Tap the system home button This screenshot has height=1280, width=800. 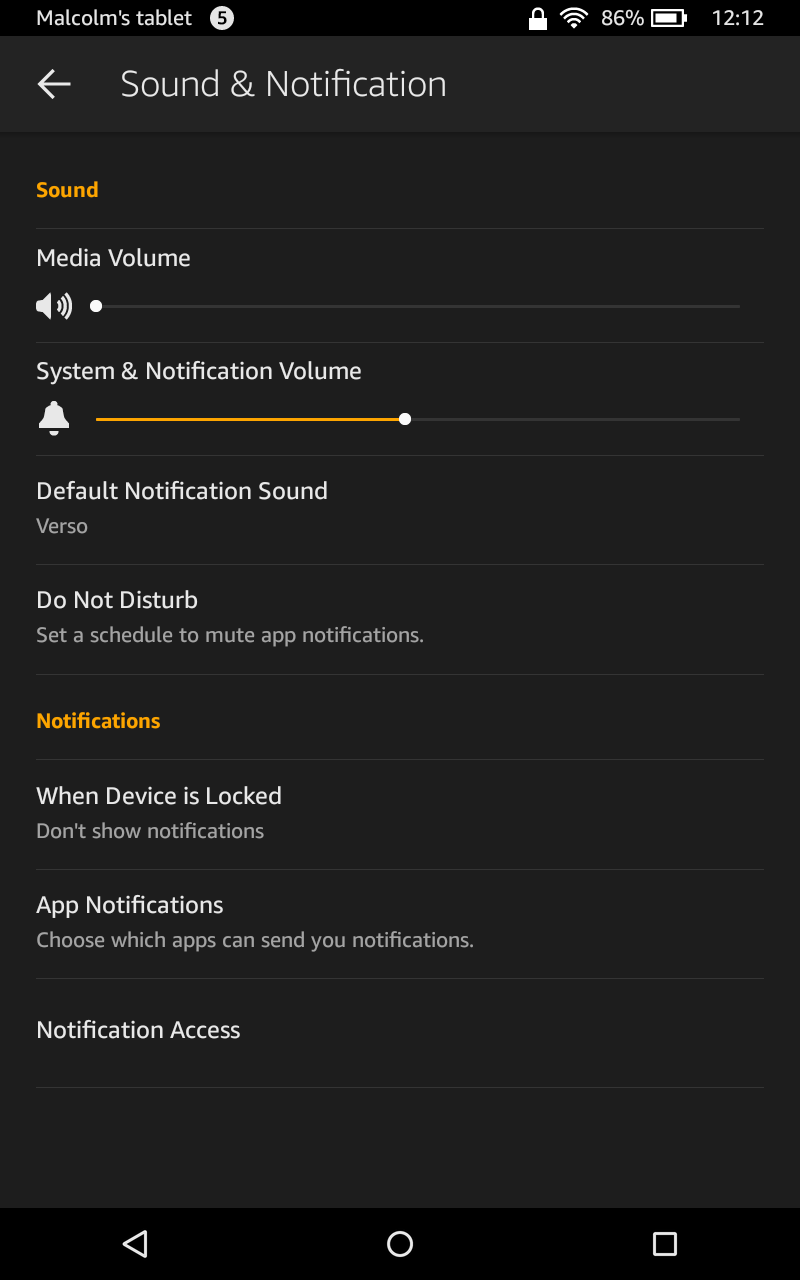(400, 1244)
